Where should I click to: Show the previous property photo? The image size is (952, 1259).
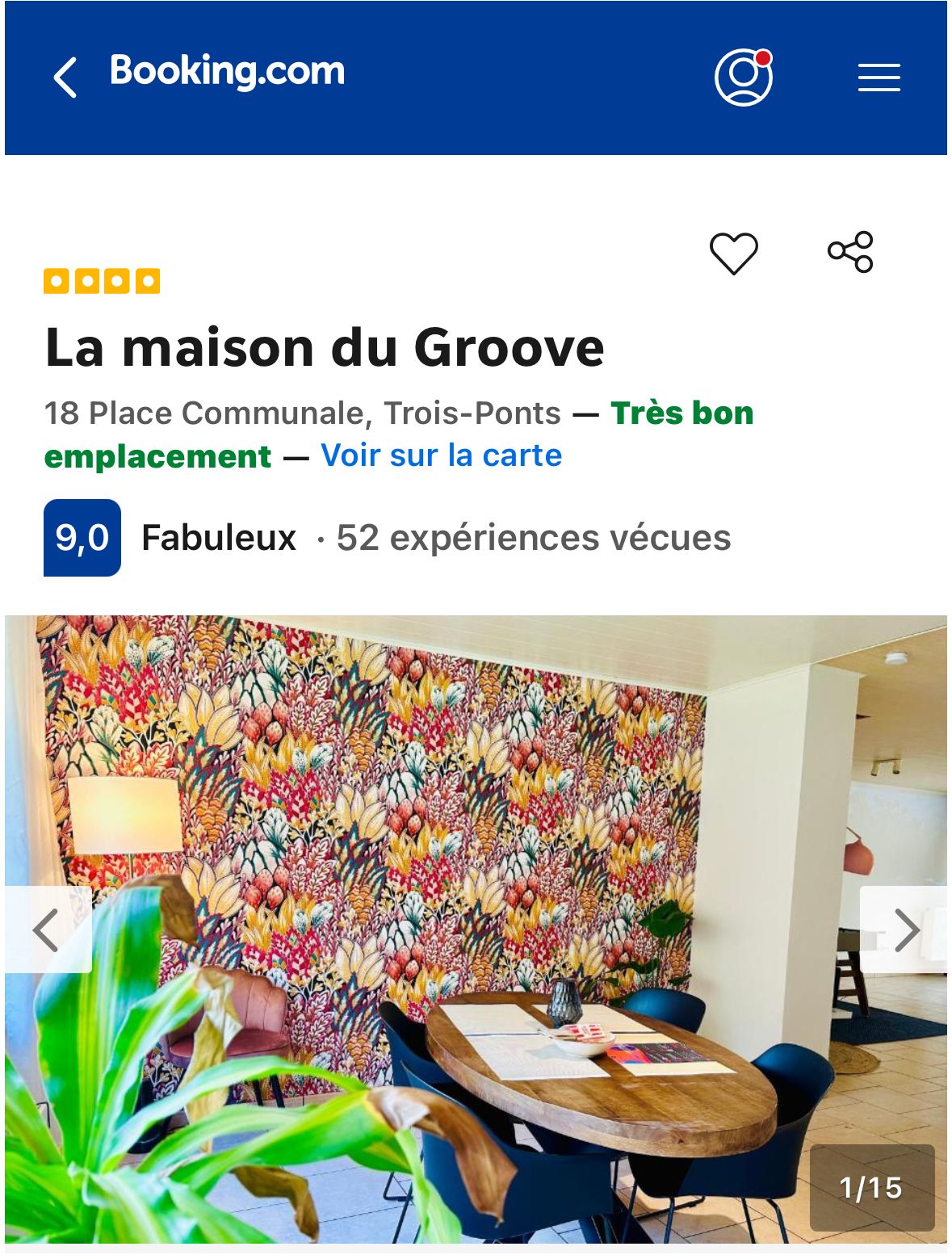pos(47,930)
